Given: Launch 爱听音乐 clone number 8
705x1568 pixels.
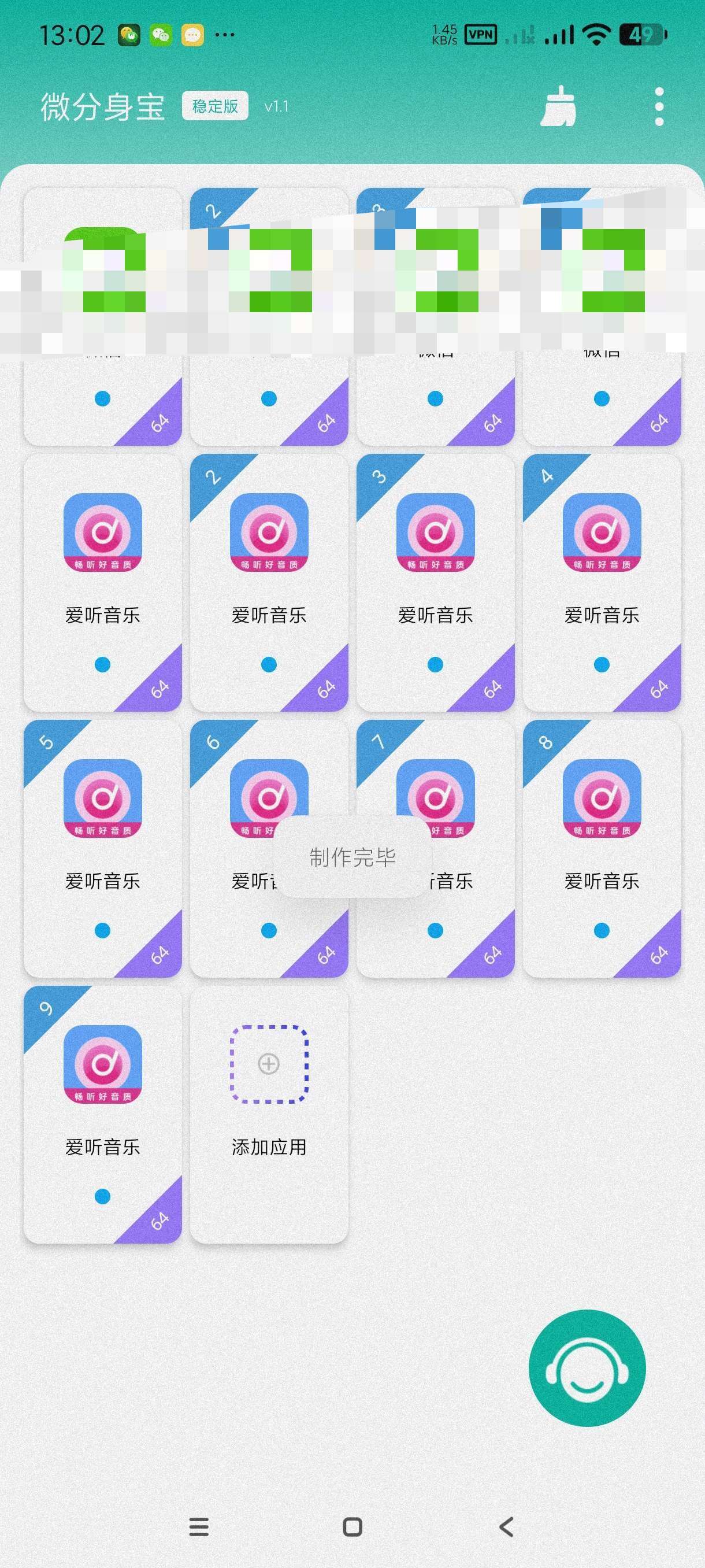Looking at the screenshot, I should click(602, 798).
